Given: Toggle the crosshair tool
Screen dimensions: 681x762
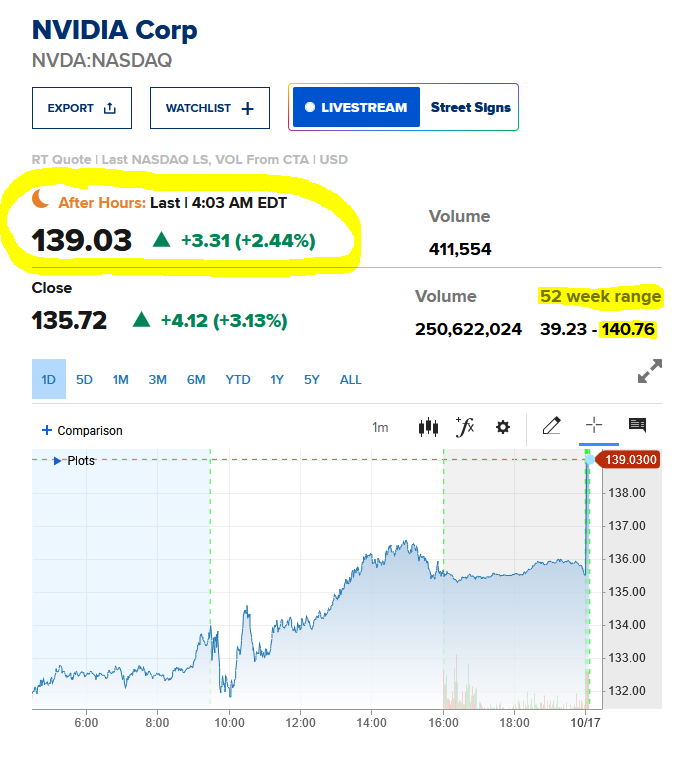Looking at the screenshot, I should point(594,426).
